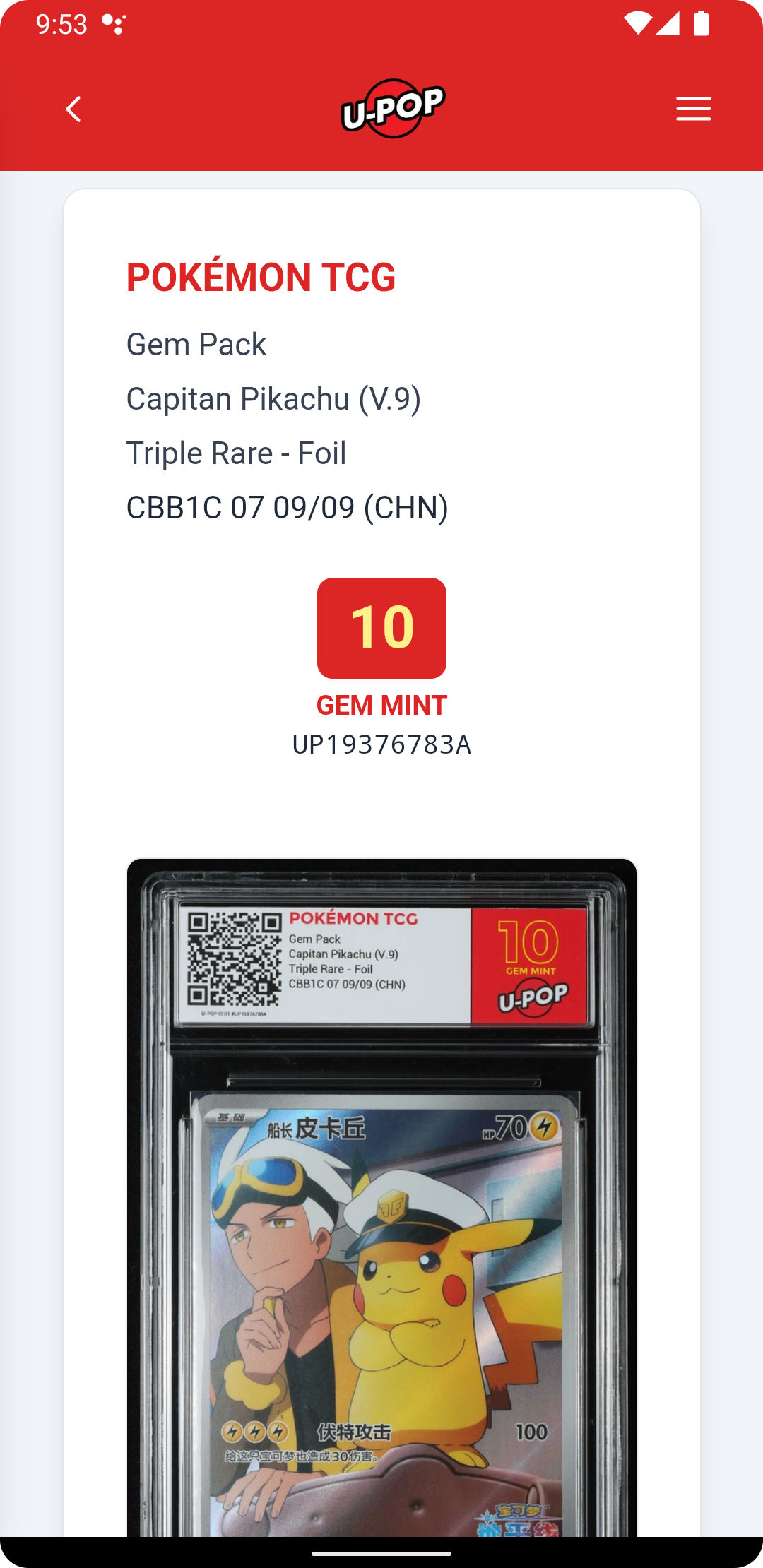Go back using the header arrow

click(73, 109)
